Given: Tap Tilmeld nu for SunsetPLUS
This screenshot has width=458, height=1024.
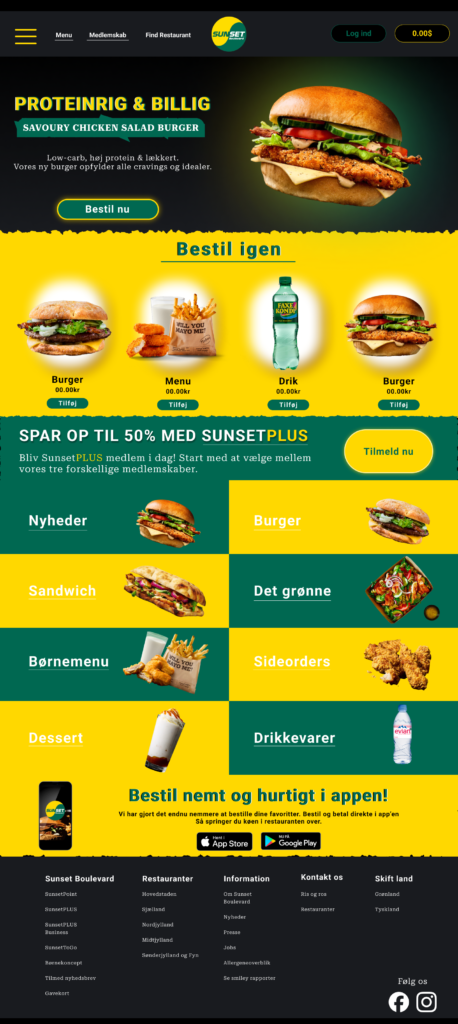Looking at the screenshot, I should click(x=389, y=451).
